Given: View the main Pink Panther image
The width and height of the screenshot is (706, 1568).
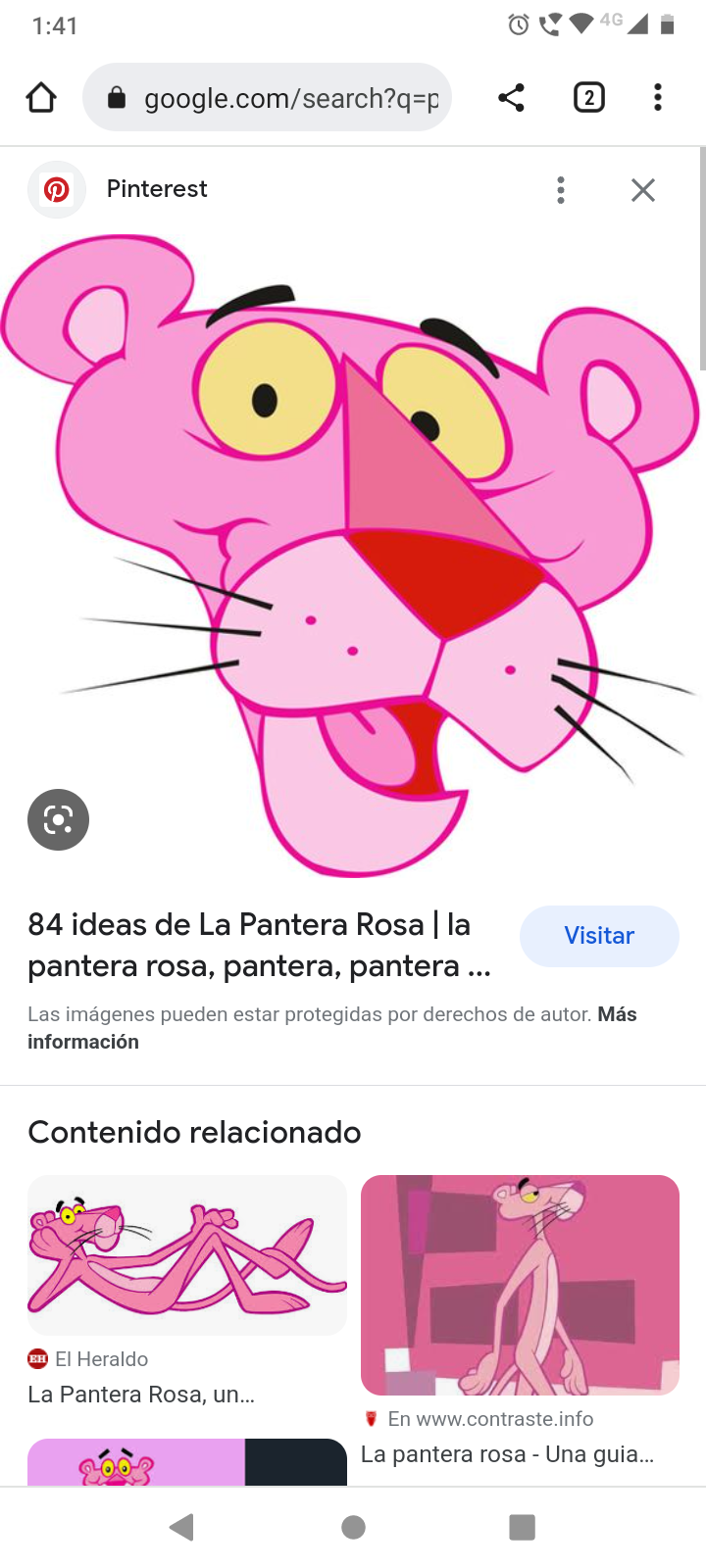Looking at the screenshot, I should pos(353,549).
